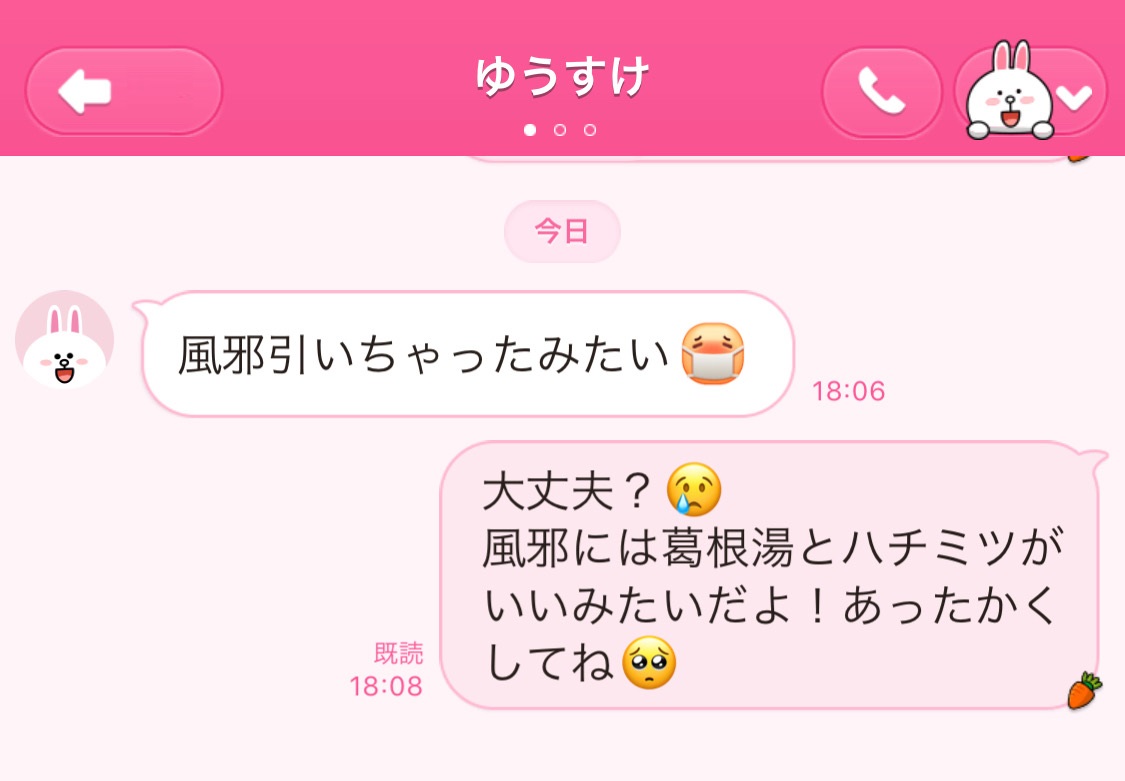The image size is (1125, 781).
Task: Open ゆうすけ's rabbit profile avatar
Action: click(x=64, y=340)
